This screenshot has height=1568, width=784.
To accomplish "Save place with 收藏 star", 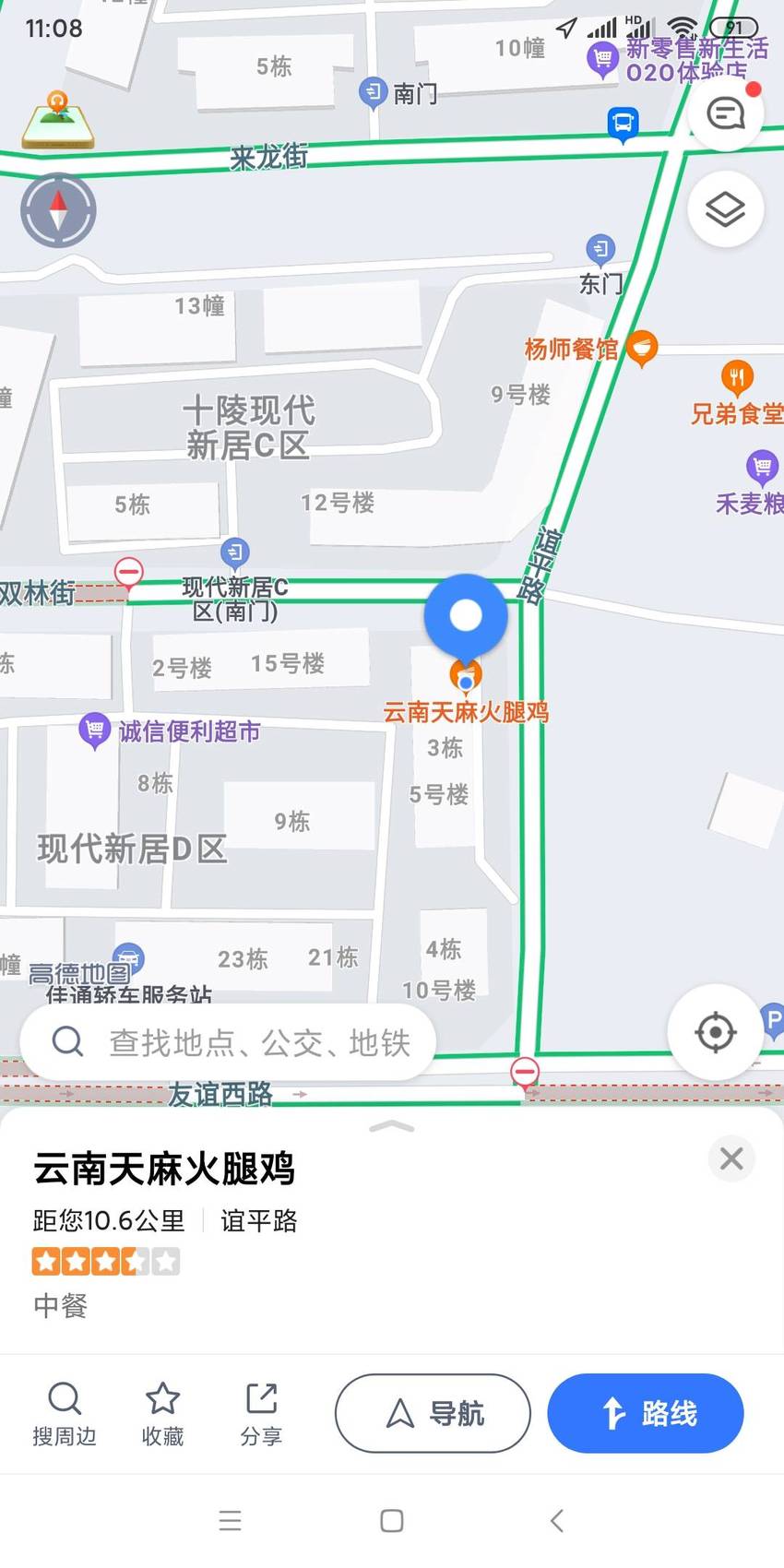I will point(162,1414).
